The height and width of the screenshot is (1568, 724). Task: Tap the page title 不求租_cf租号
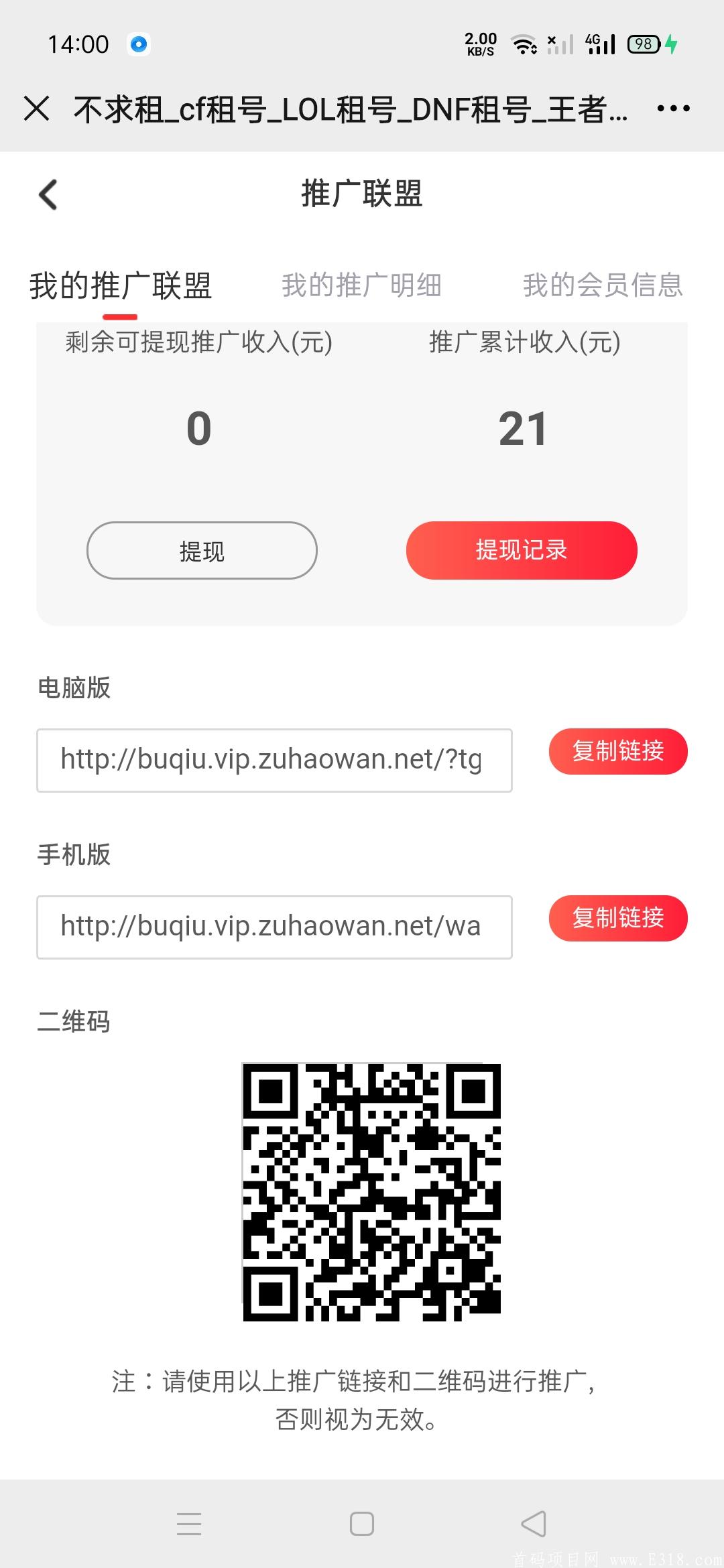(349, 109)
